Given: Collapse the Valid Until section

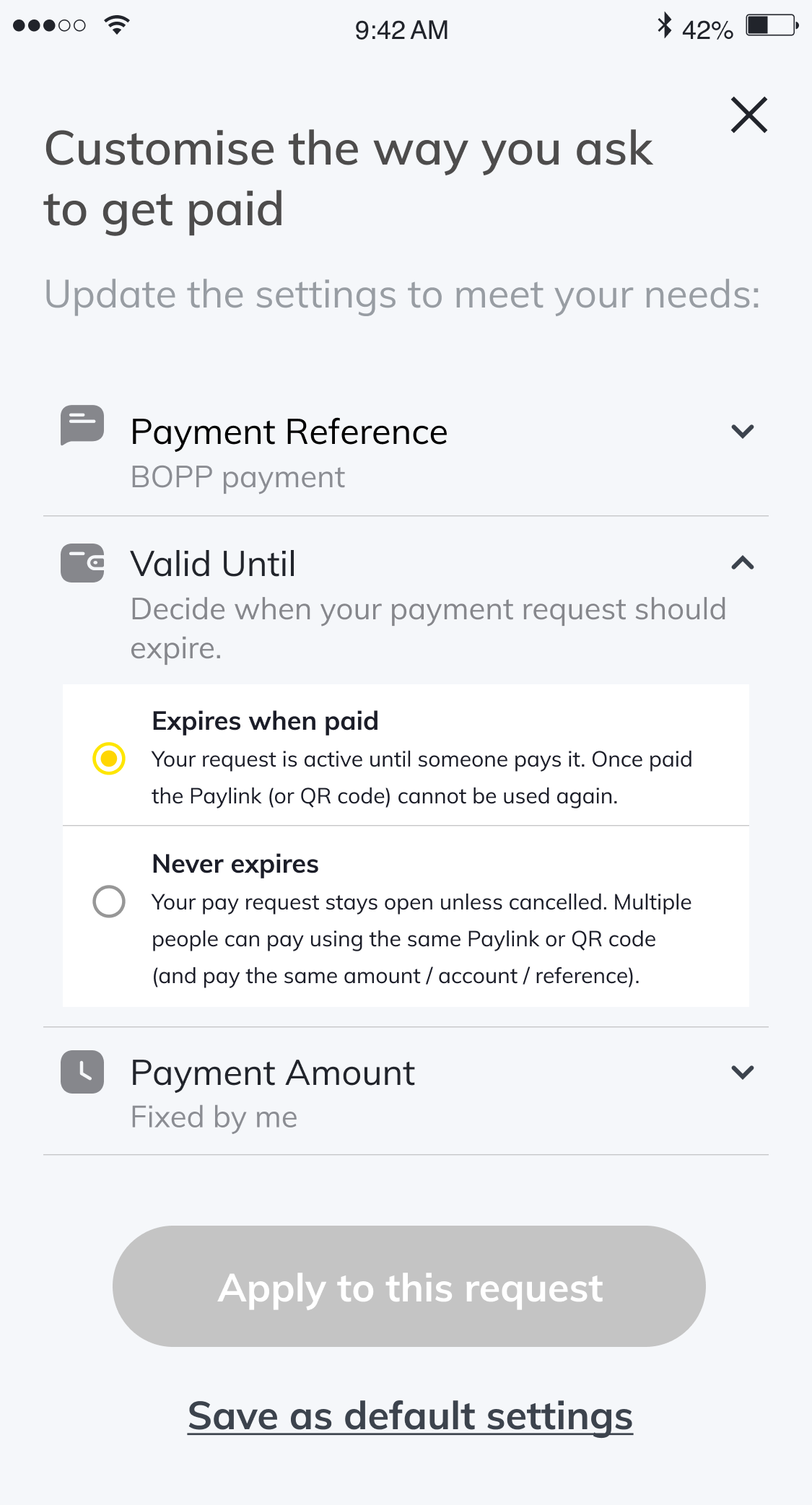Looking at the screenshot, I should (742, 564).
